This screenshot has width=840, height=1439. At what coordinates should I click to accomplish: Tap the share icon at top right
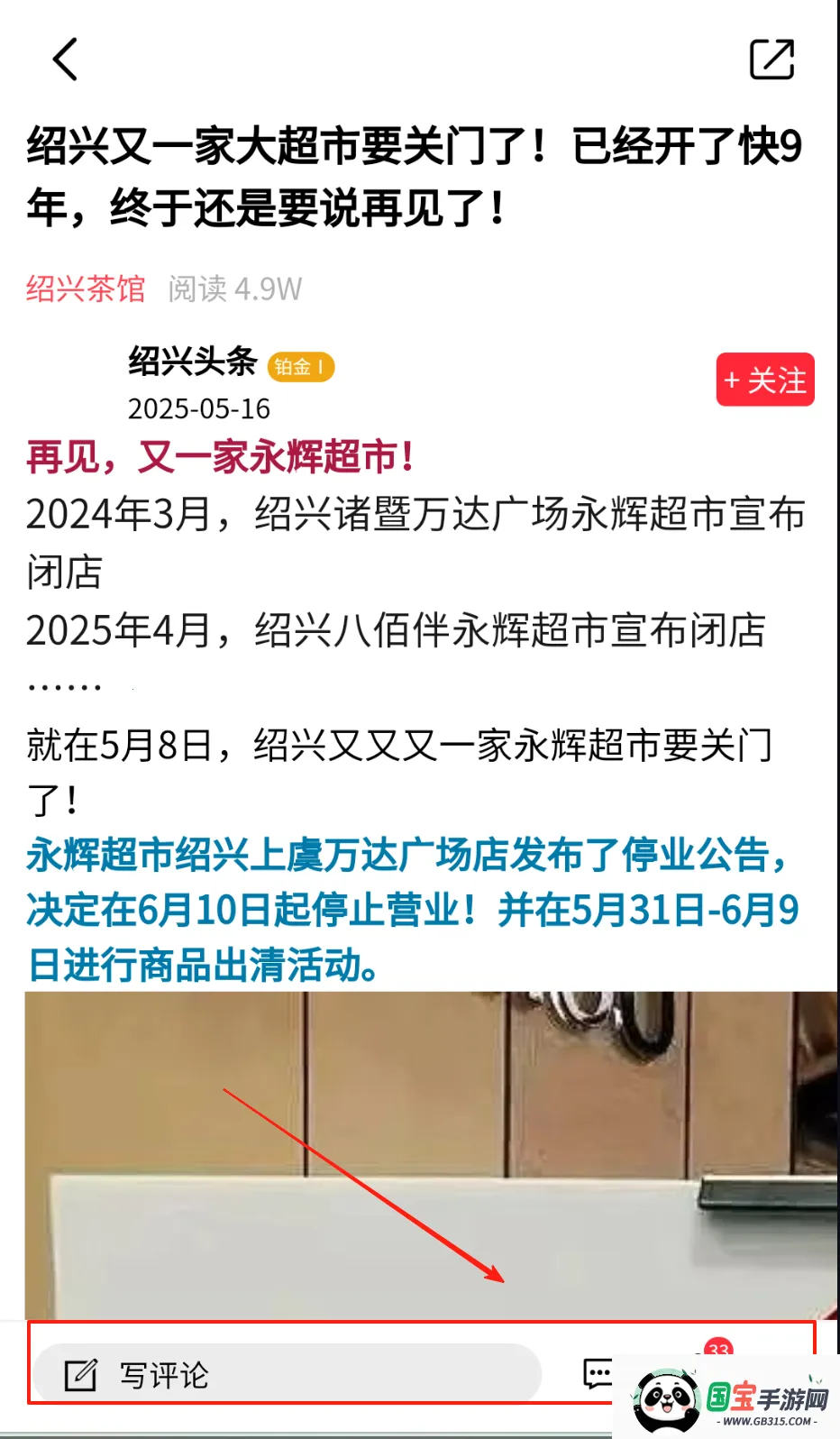pos(772,59)
